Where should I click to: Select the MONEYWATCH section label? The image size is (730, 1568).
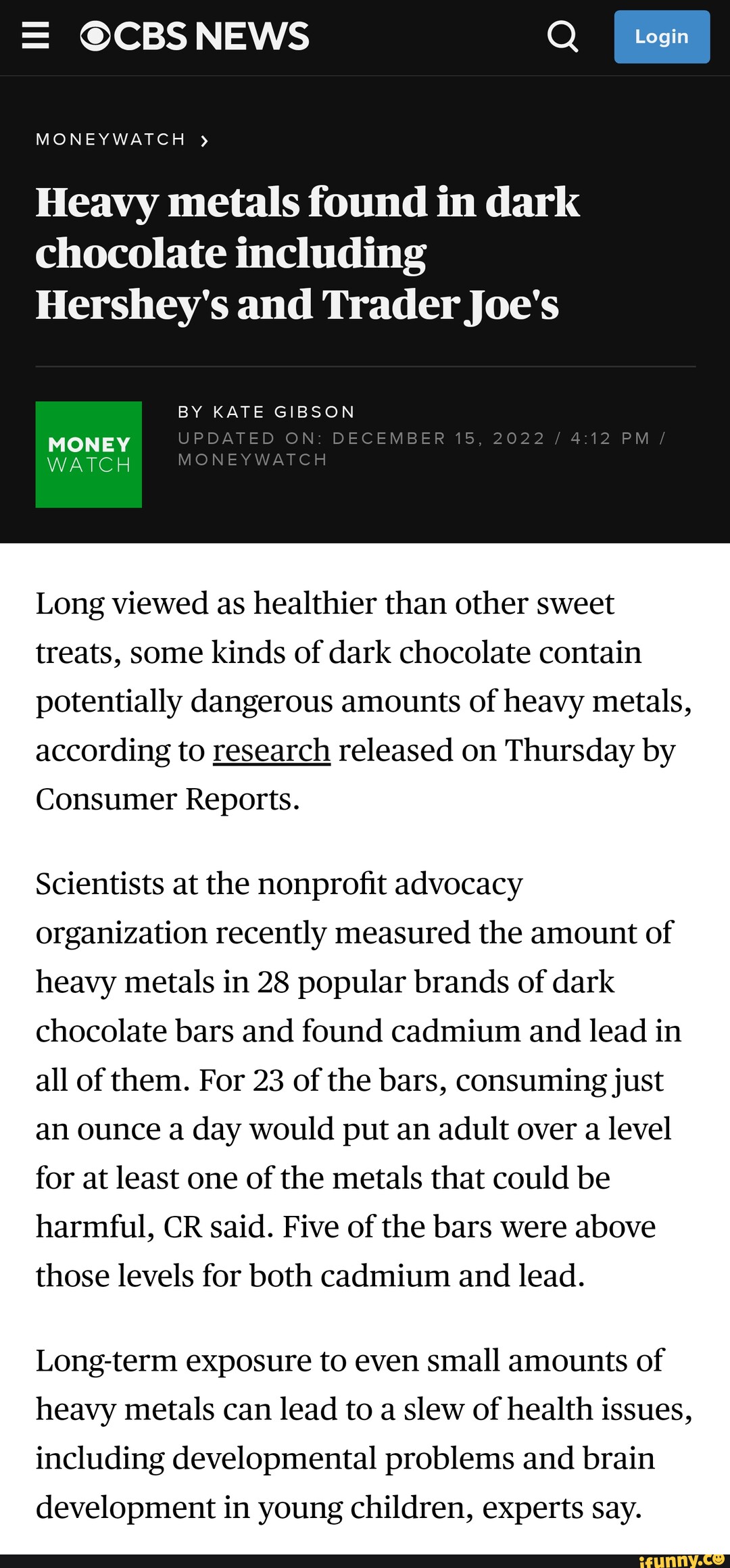coord(110,139)
